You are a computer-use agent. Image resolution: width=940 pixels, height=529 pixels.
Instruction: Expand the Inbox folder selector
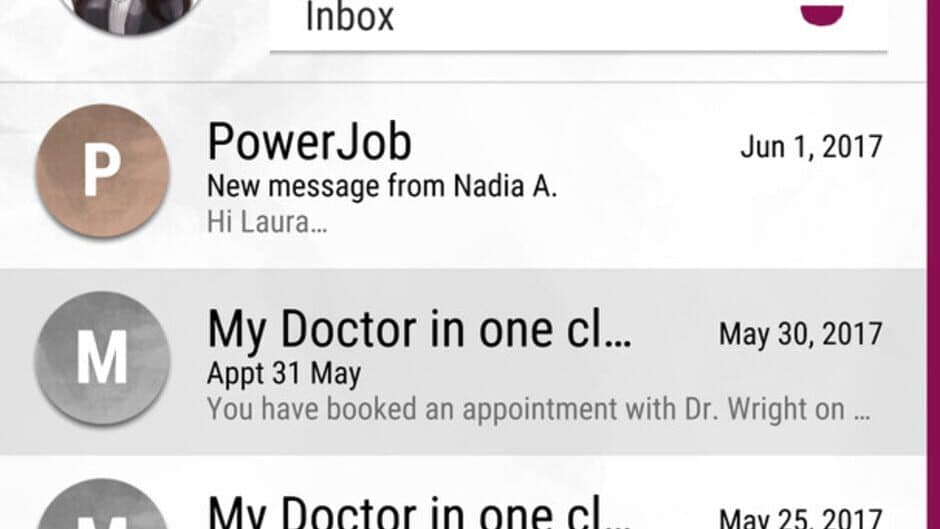(577, 18)
